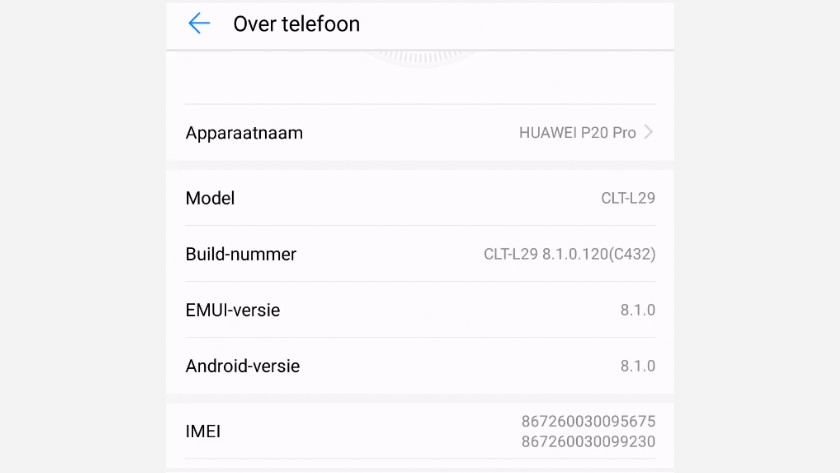Open the Apparaatnaam setting
Screen dimensions: 840x473
coord(420,133)
